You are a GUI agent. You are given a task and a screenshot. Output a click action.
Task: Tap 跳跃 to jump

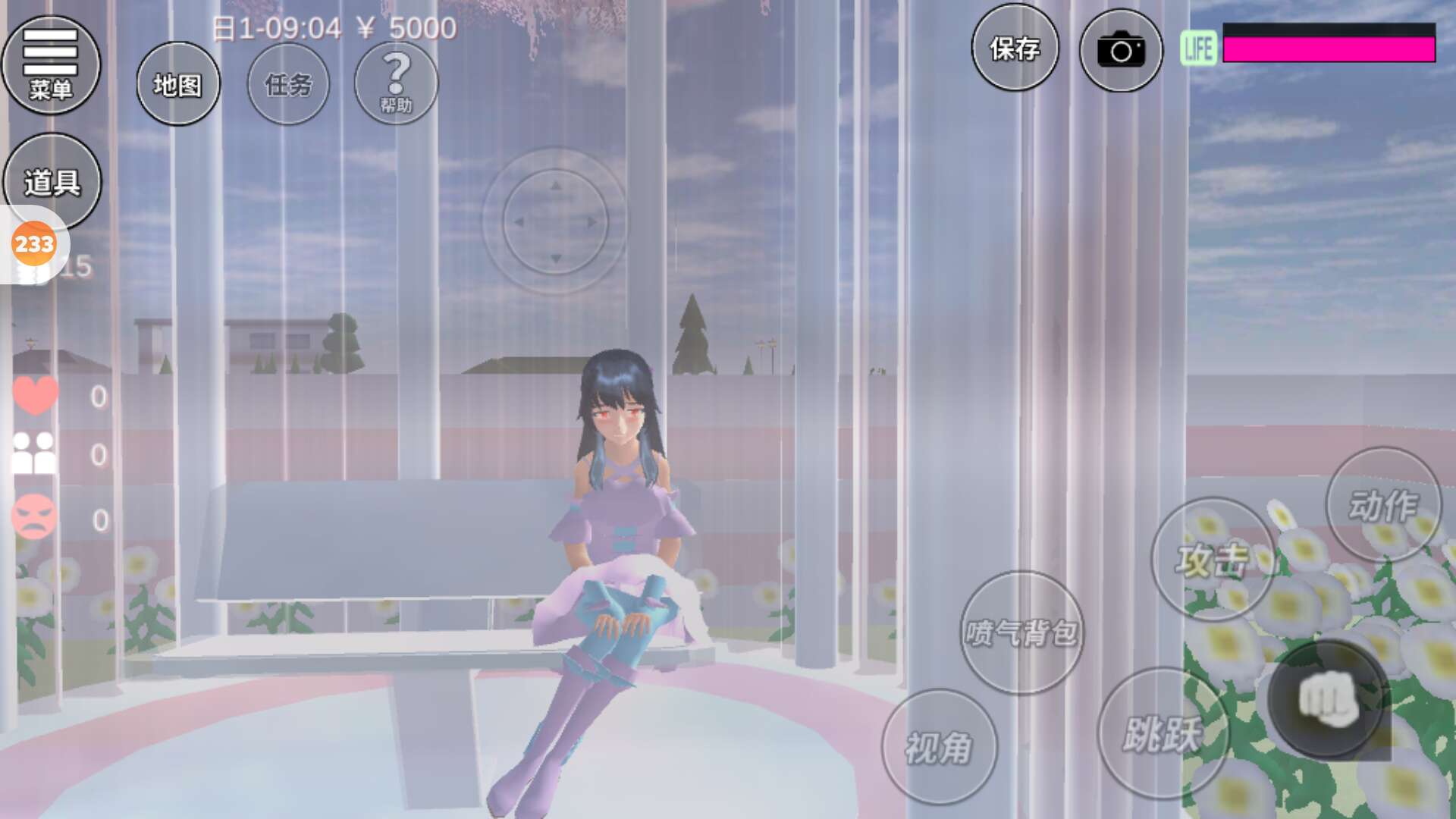coord(1162,733)
